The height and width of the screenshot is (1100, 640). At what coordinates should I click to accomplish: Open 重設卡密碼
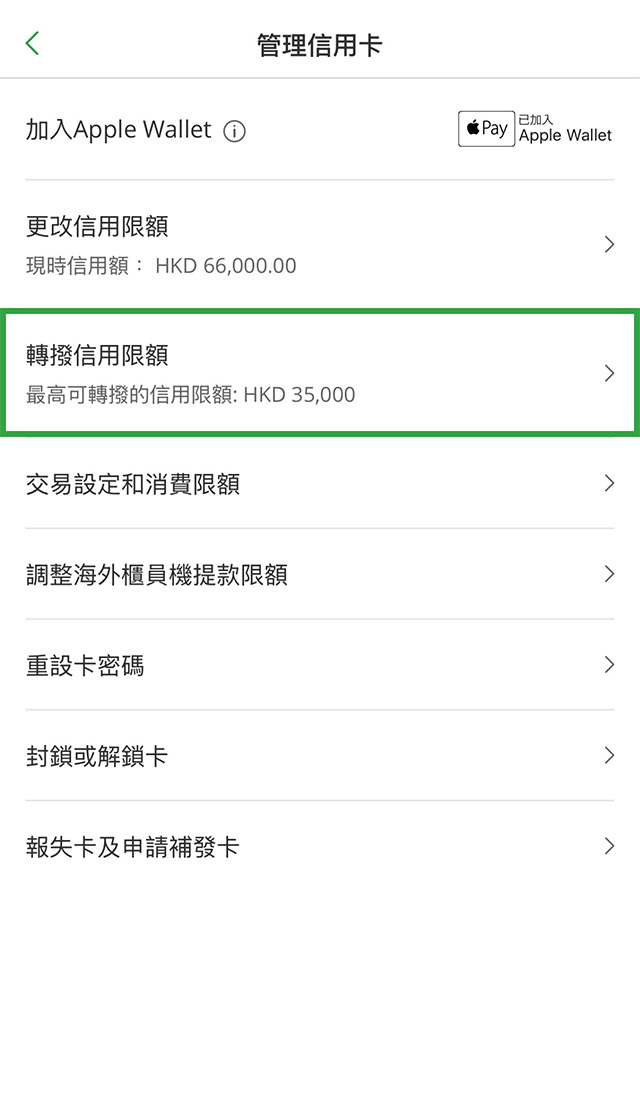coord(320,665)
